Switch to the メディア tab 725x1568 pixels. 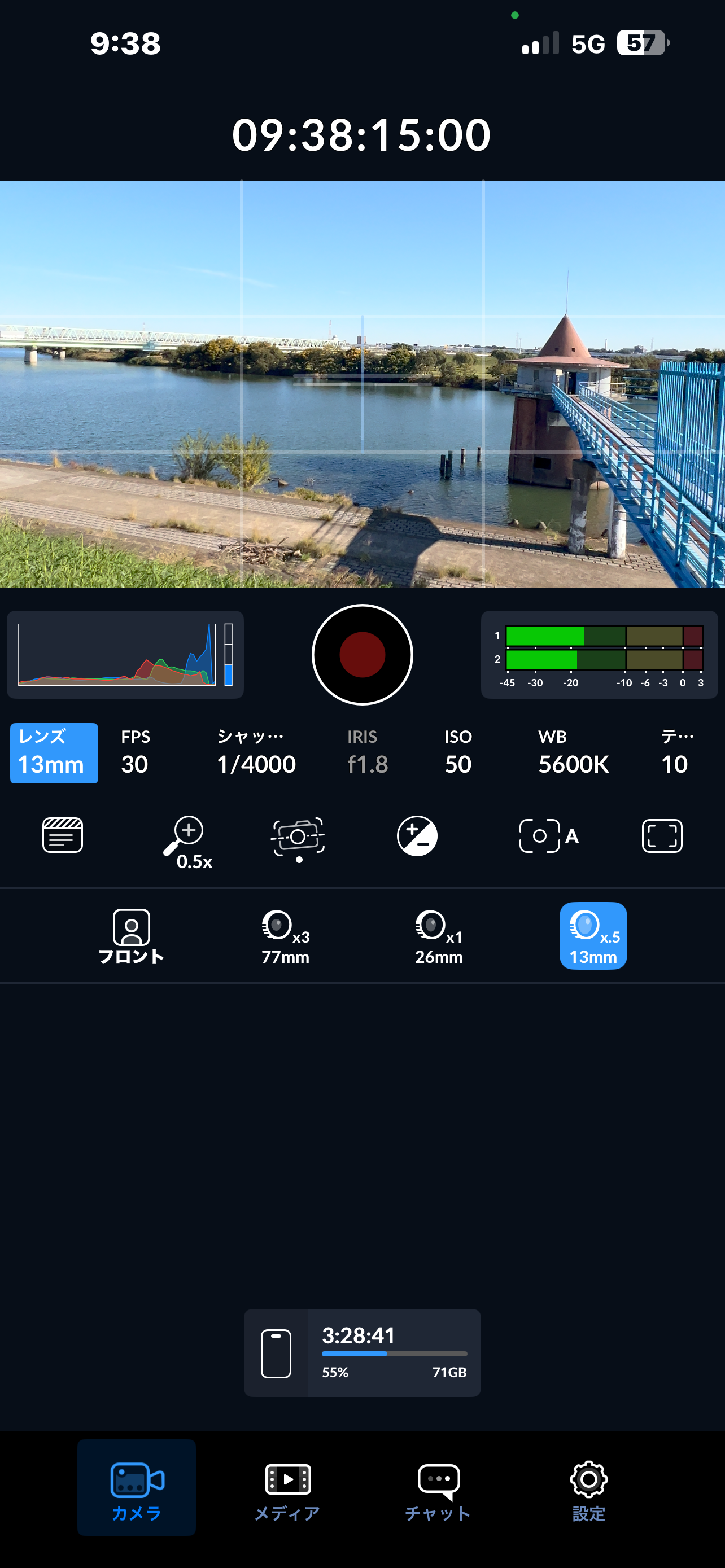(287, 1487)
